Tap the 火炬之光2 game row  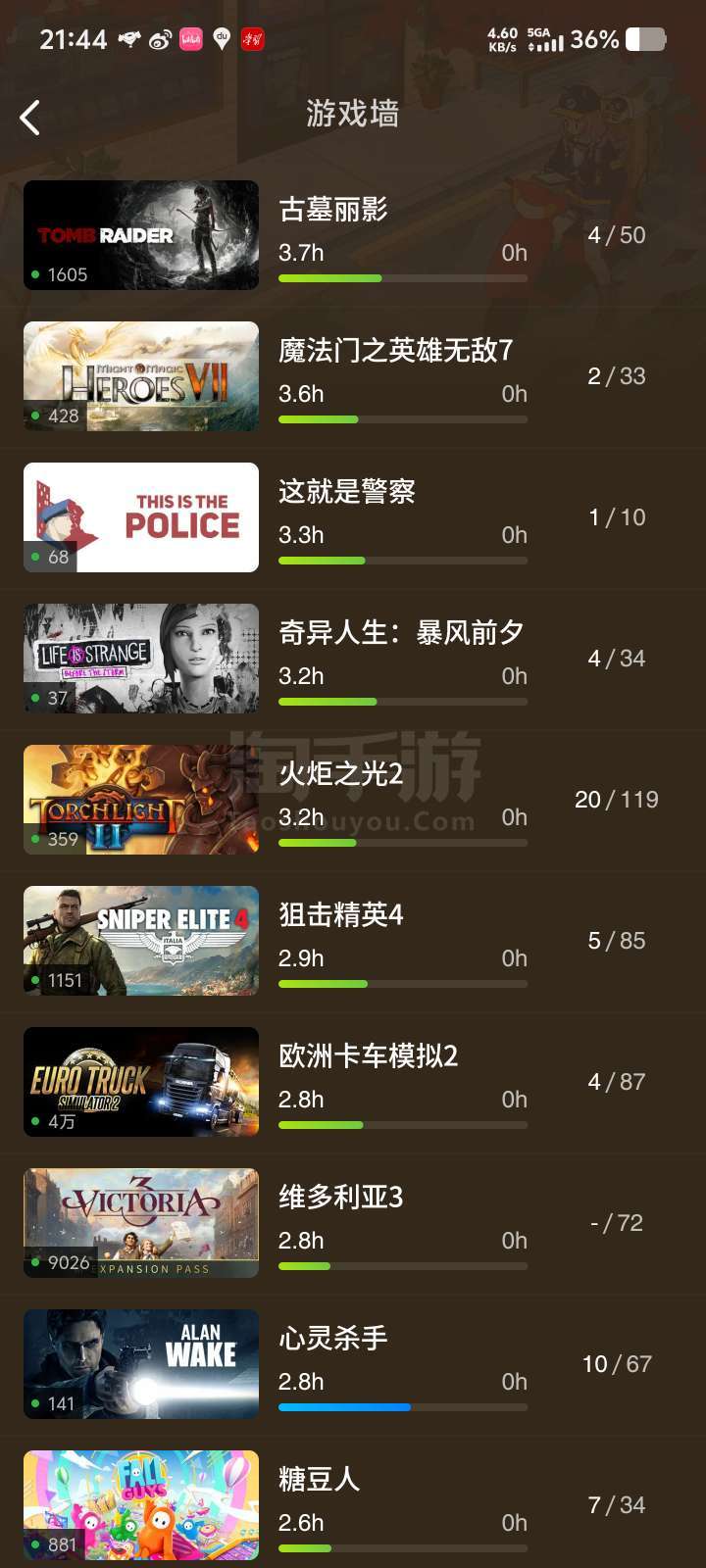(x=353, y=800)
